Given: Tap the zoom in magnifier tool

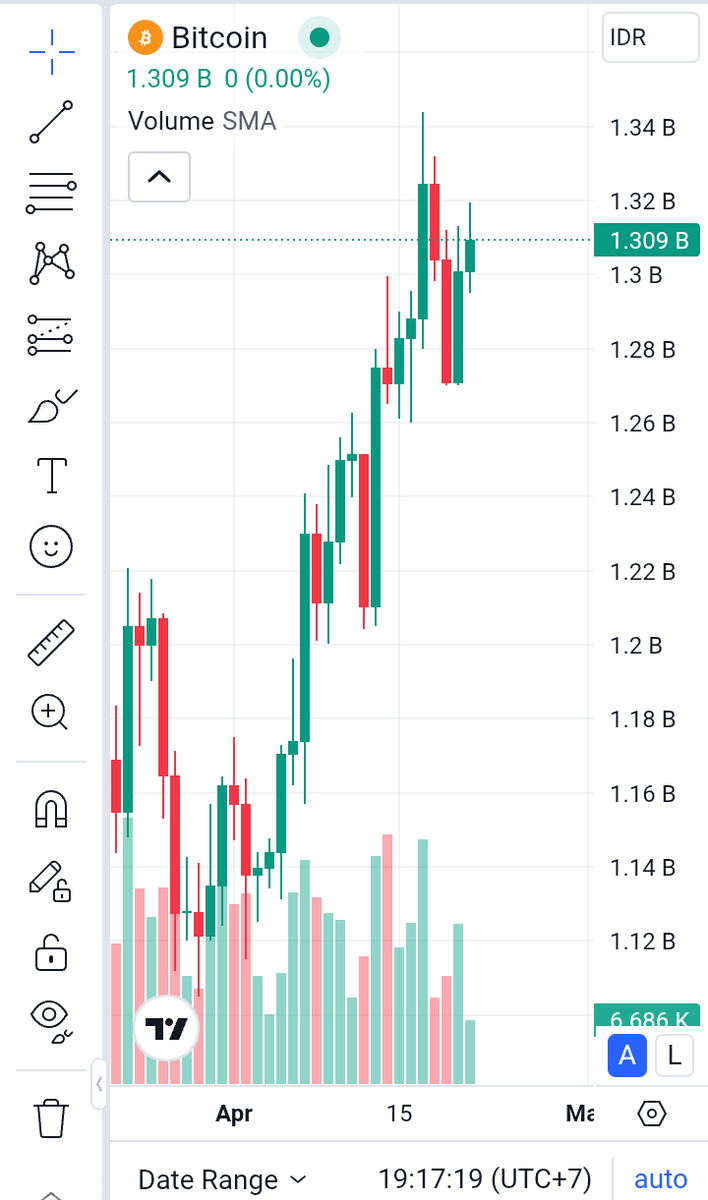Looking at the screenshot, I should (51, 713).
